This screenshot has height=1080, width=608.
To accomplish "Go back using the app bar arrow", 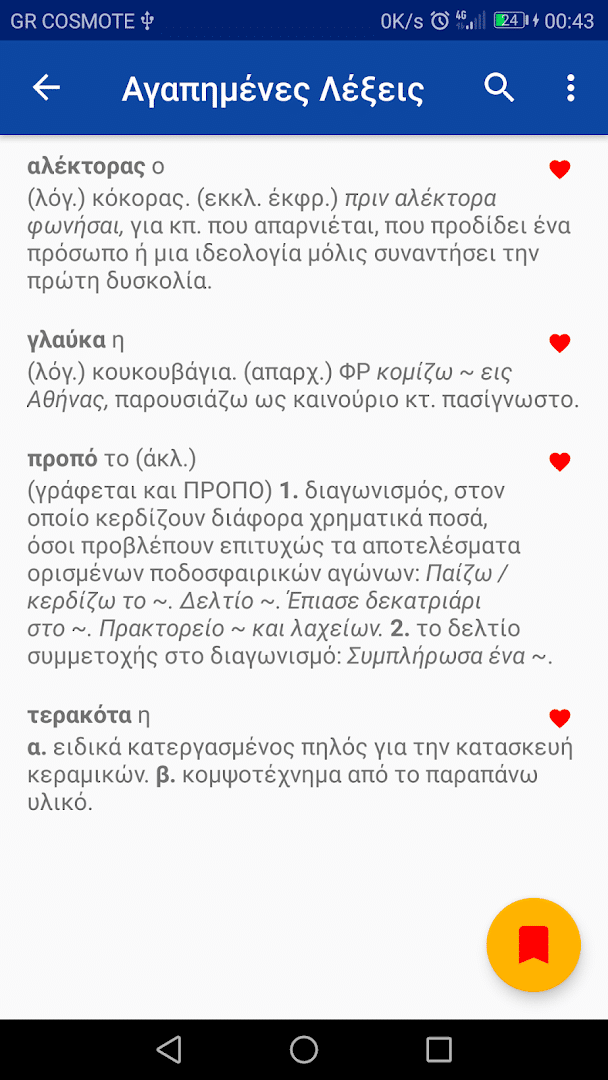I will pyautogui.click(x=47, y=87).
